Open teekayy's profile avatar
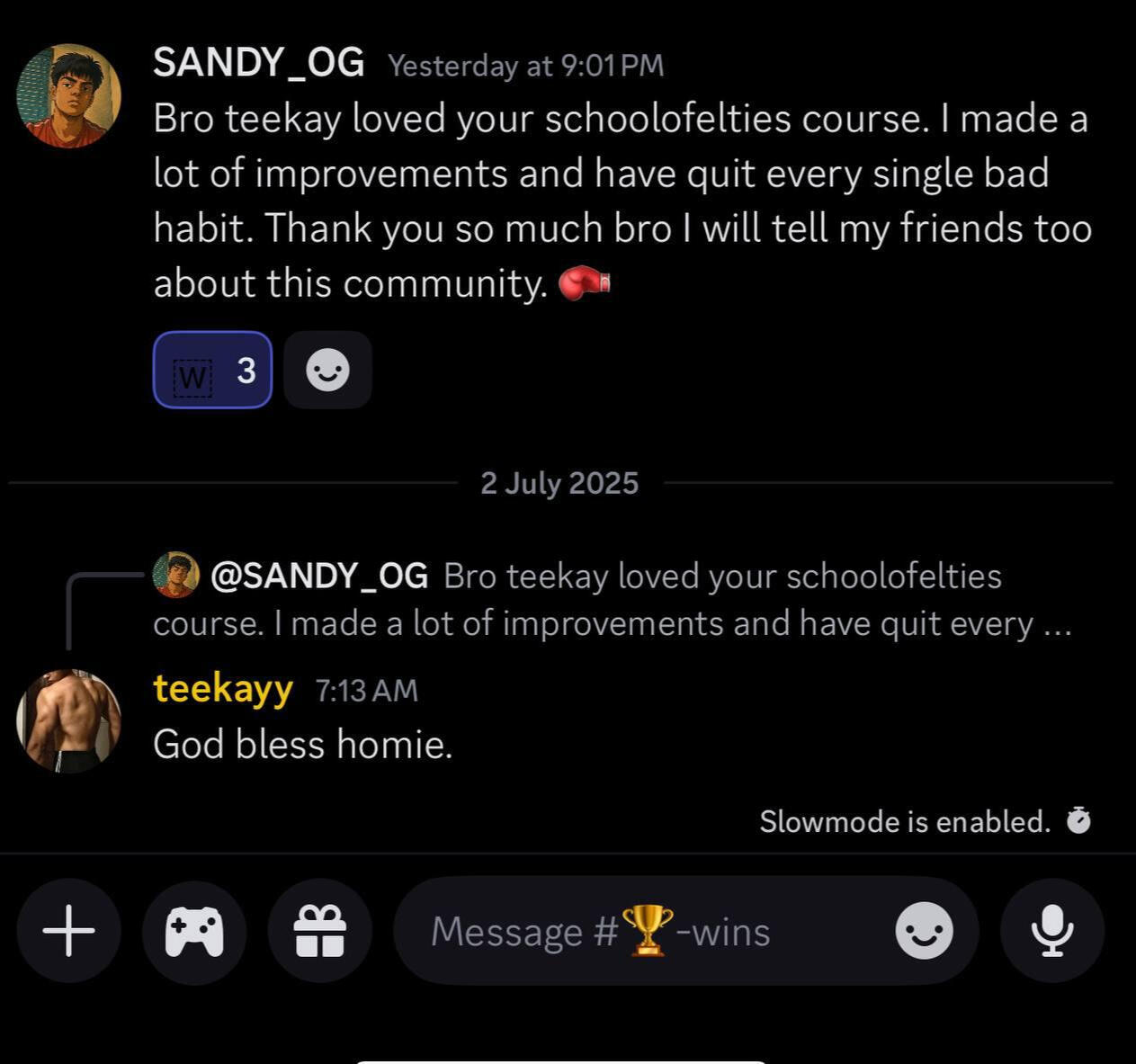This screenshot has width=1136, height=1064. pyautogui.click(x=68, y=720)
